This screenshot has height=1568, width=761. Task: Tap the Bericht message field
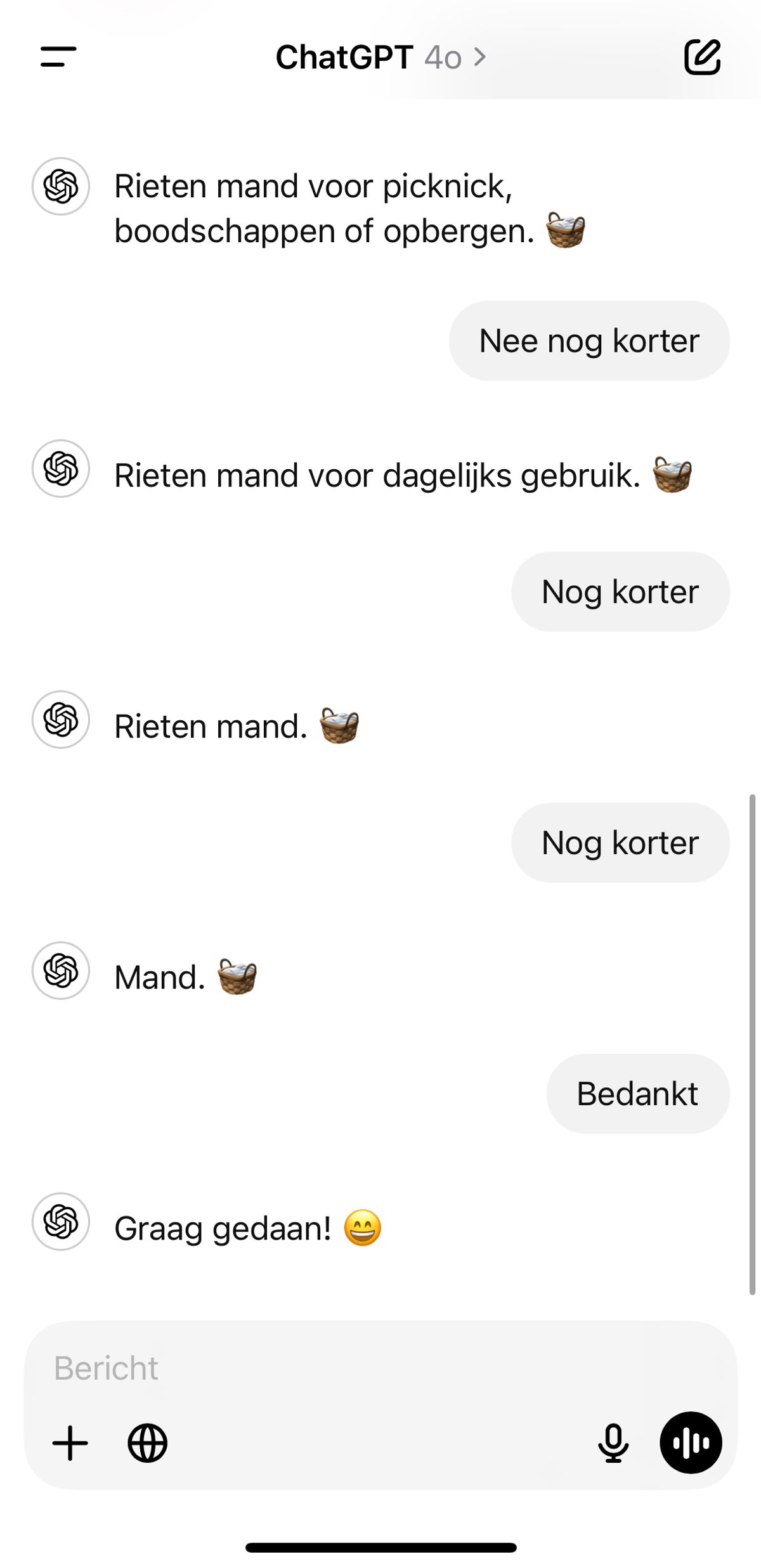[x=380, y=1368]
